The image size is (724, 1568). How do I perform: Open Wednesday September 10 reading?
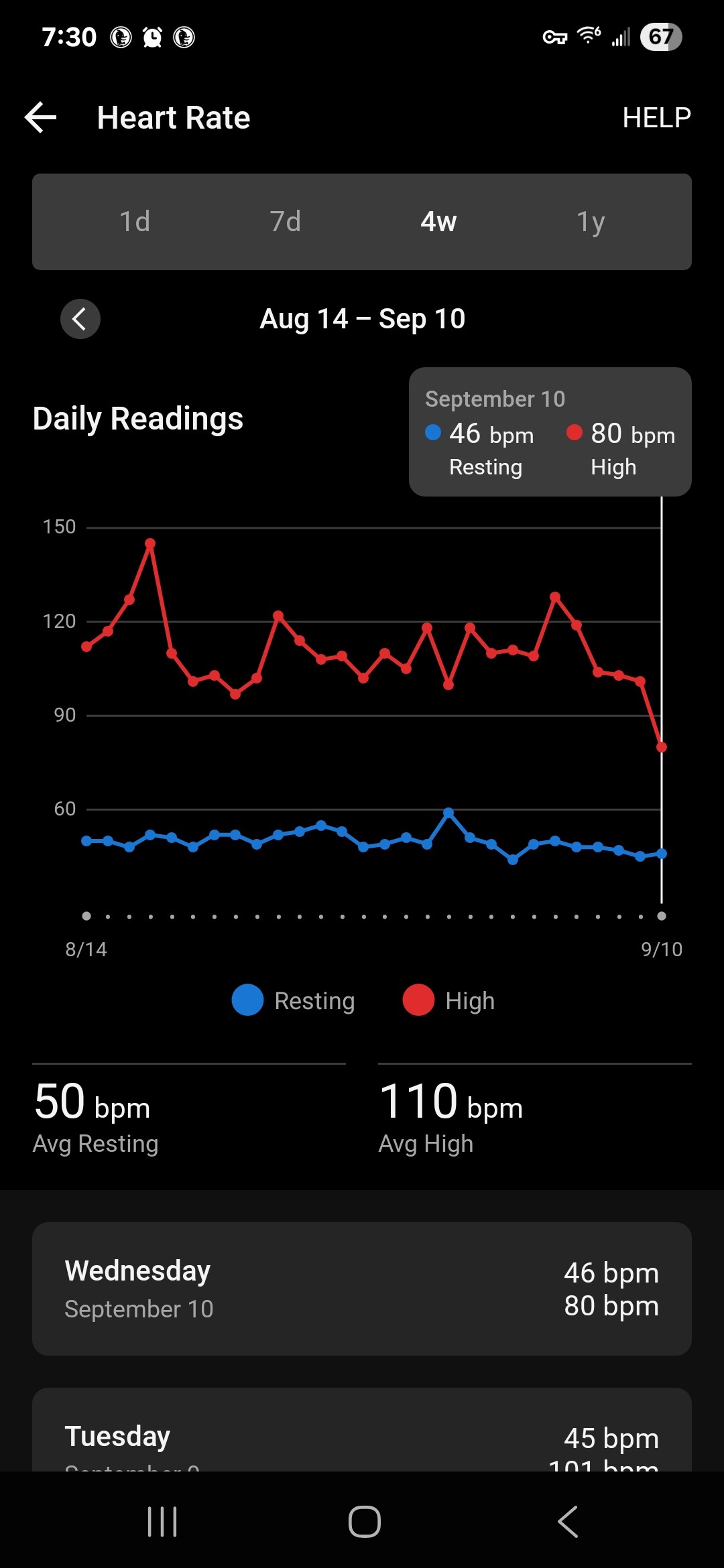click(362, 1289)
